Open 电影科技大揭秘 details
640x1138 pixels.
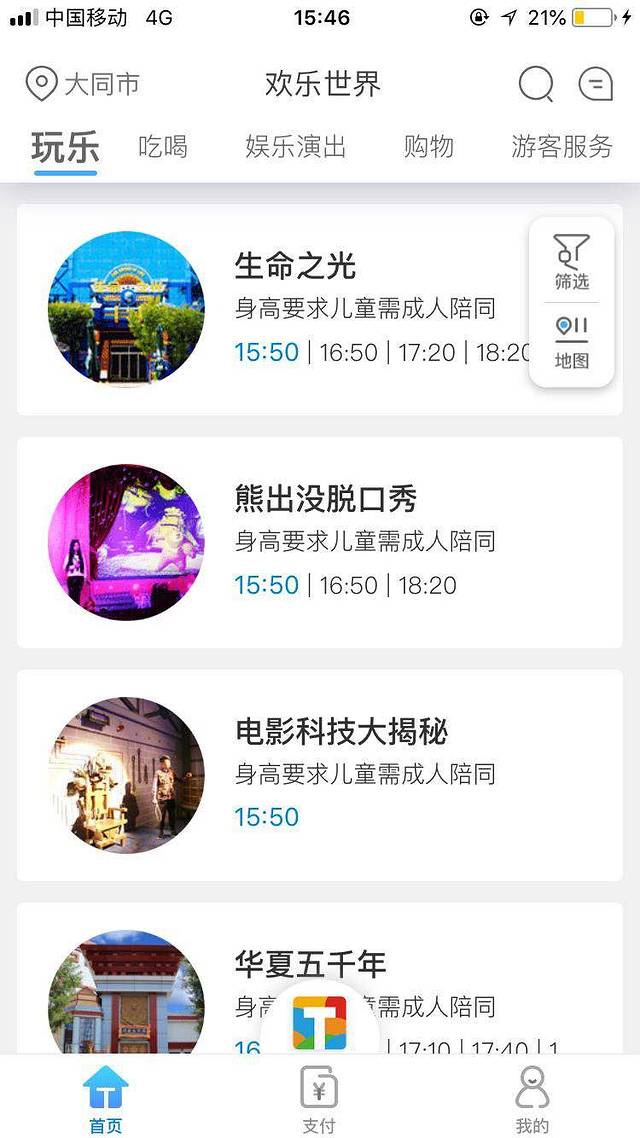320,775
